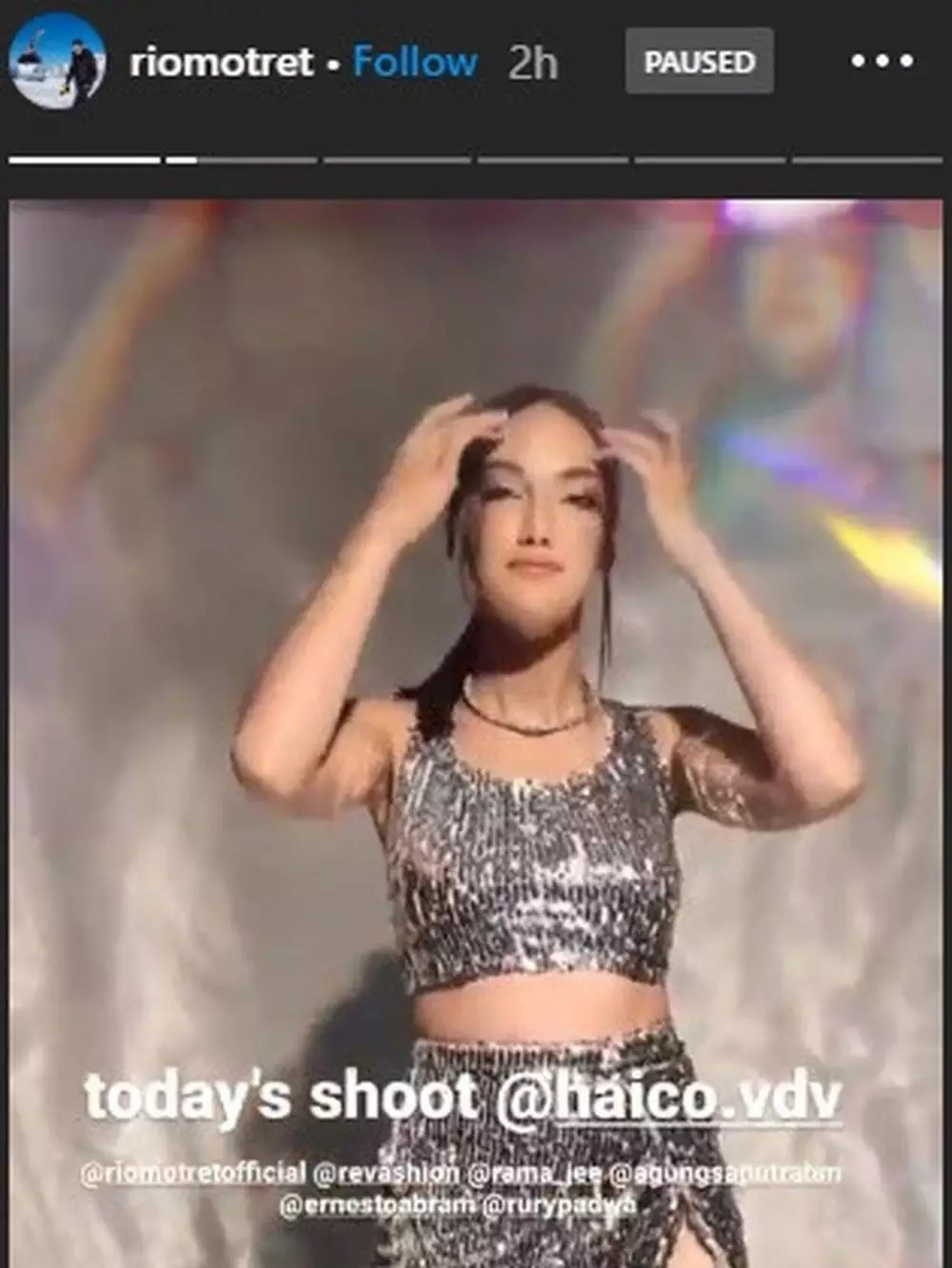Click the PAUSED indicator to resume

pyautogui.click(x=698, y=62)
